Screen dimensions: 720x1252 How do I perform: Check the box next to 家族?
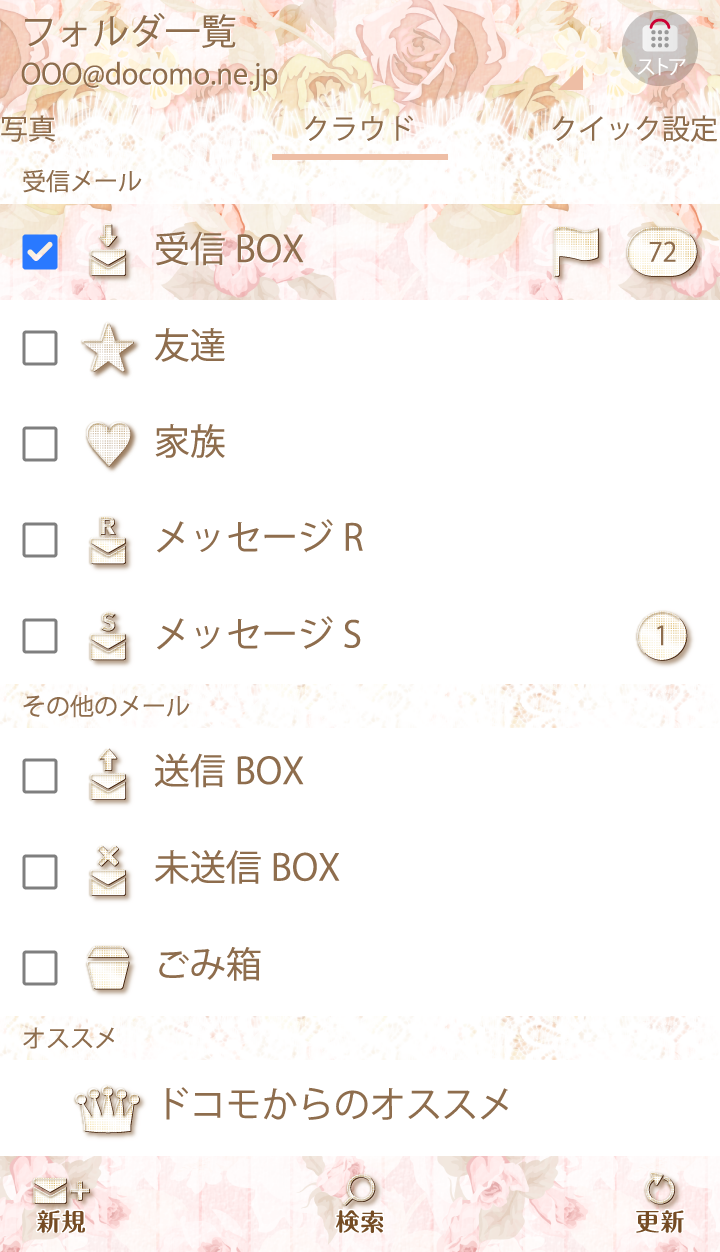click(40, 444)
